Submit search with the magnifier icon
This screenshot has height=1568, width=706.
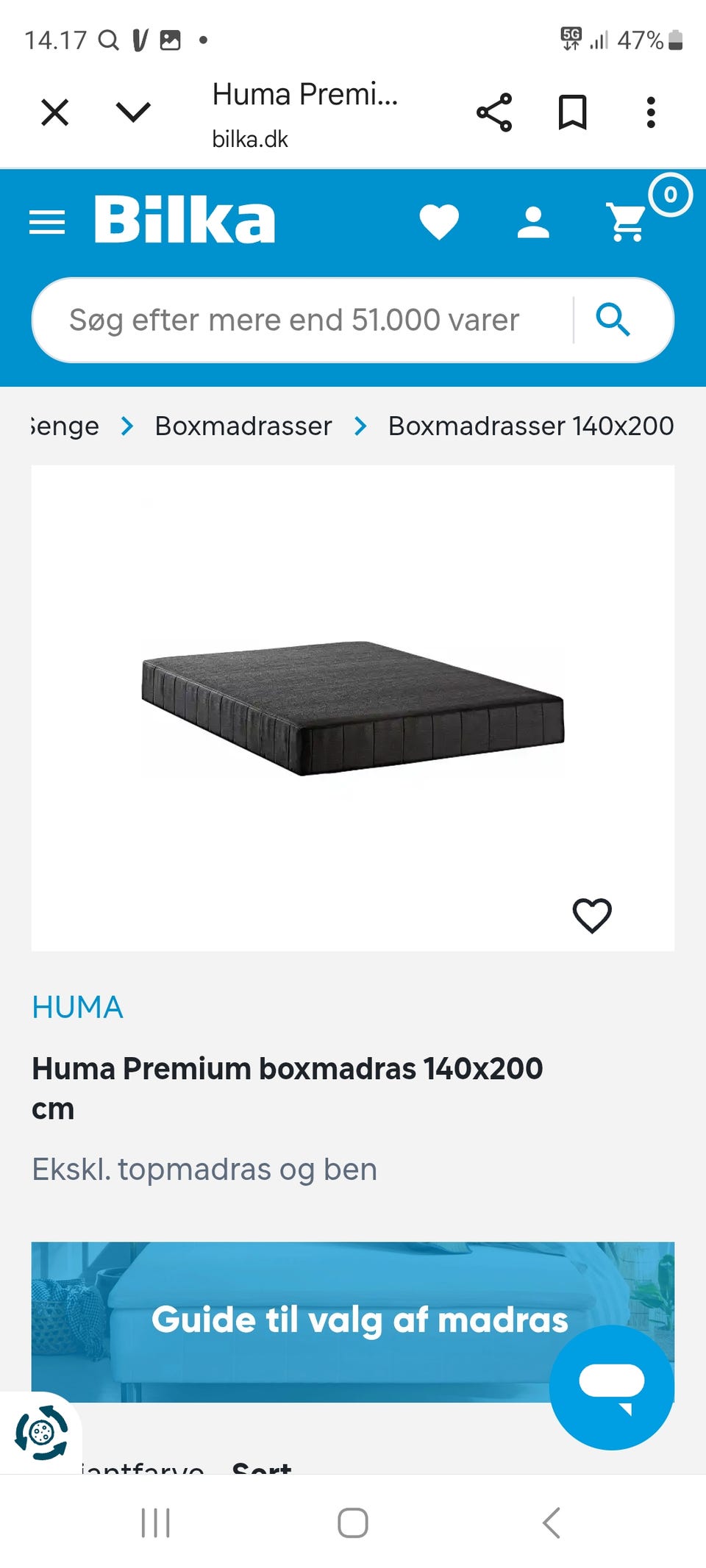coord(613,321)
